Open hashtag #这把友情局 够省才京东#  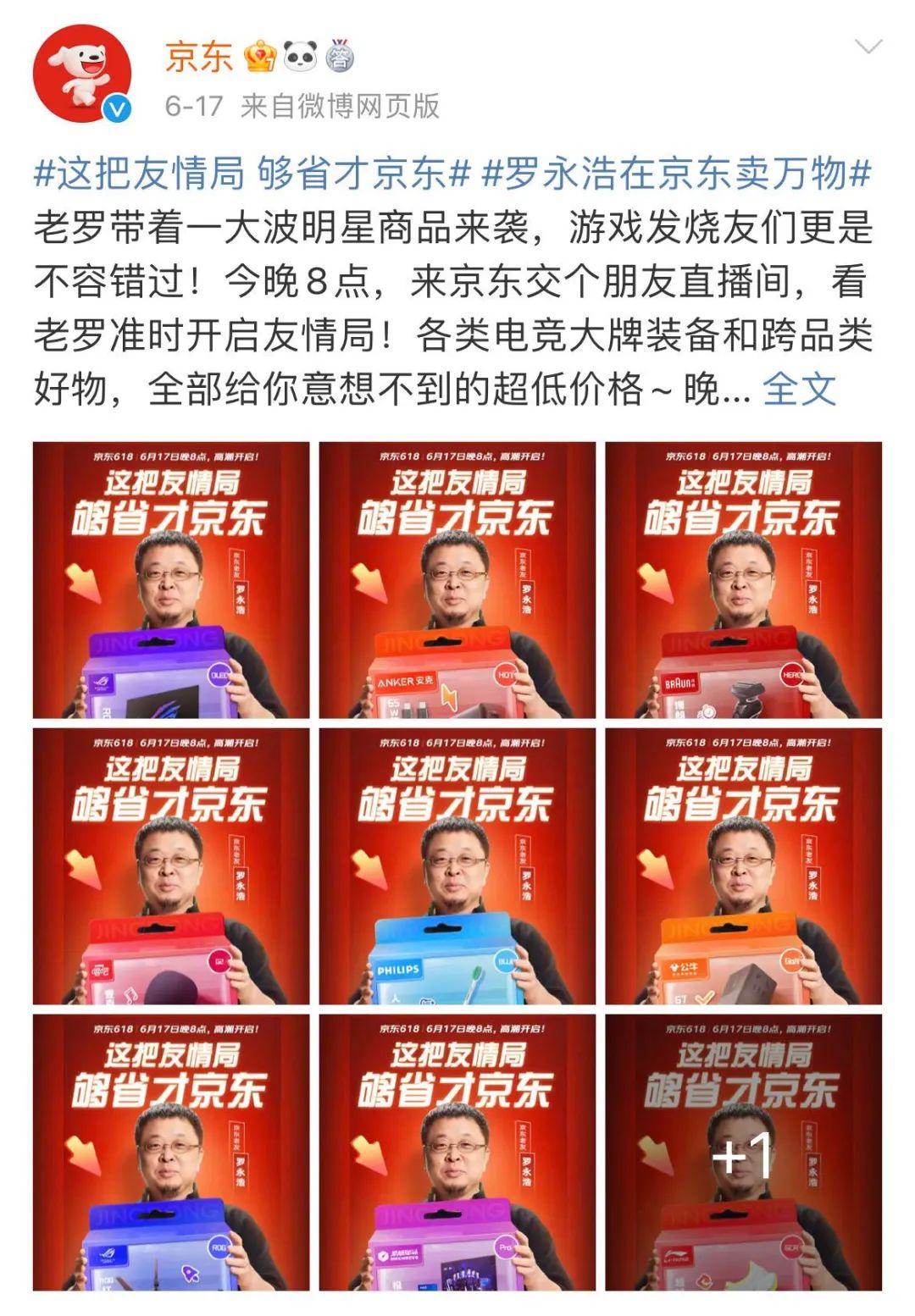tap(252, 174)
